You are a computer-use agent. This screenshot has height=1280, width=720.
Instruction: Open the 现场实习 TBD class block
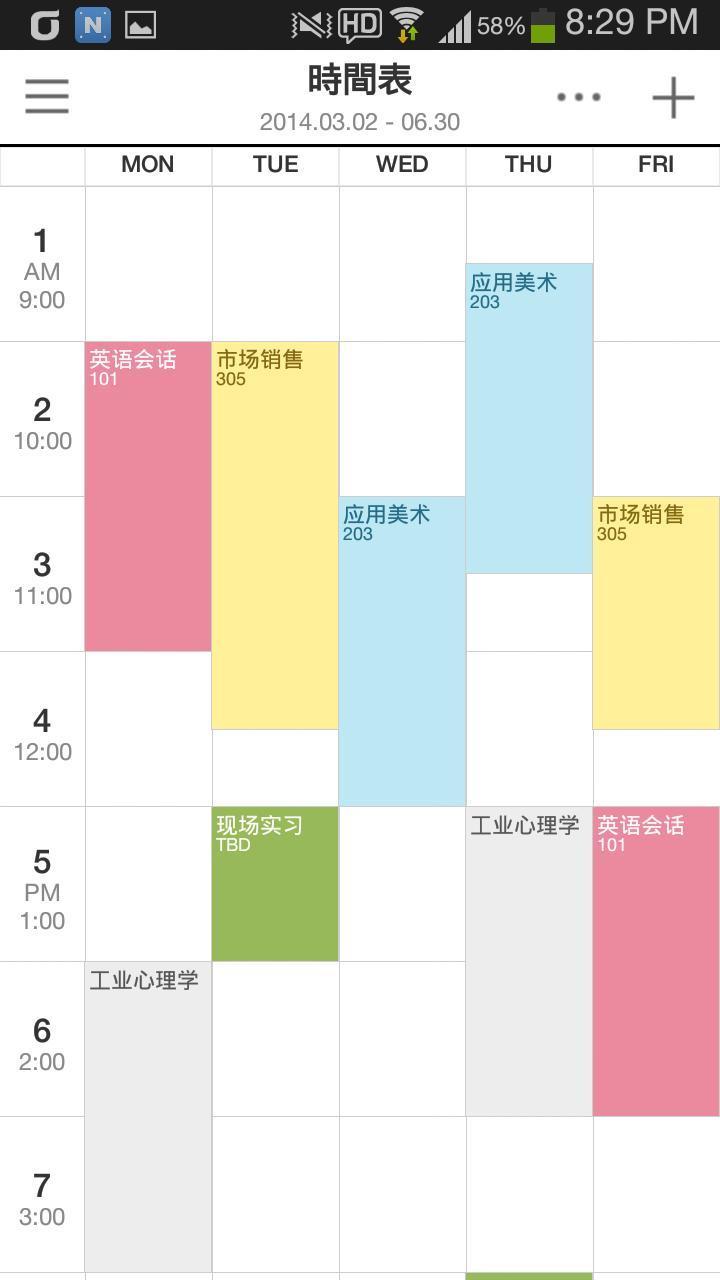point(275,884)
